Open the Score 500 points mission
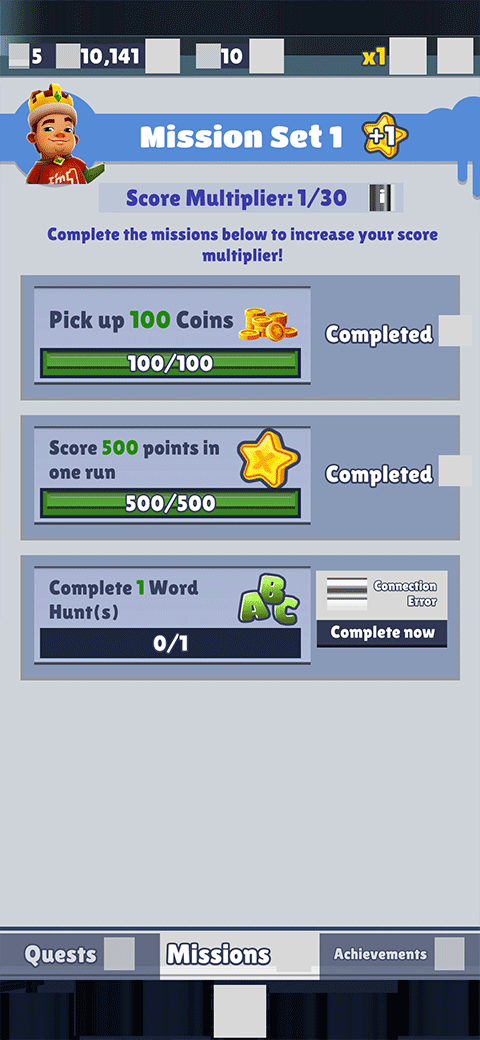 (x=172, y=476)
